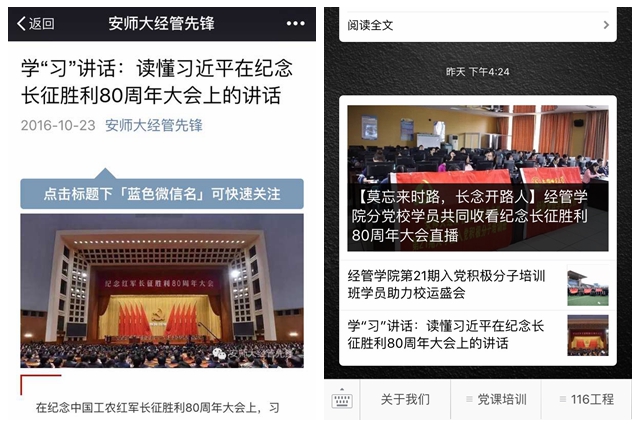Open the 关于我们 menu

point(405,400)
